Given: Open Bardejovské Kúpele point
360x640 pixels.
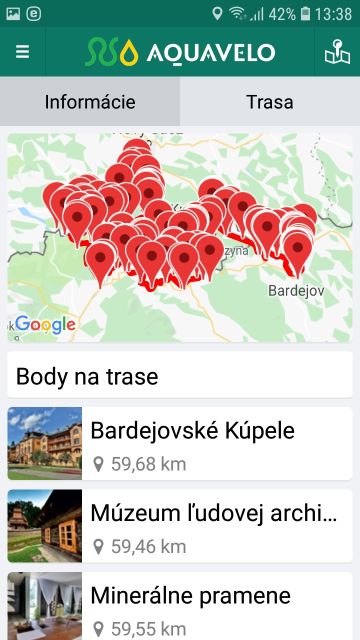Looking at the screenshot, I should click(x=180, y=443).
